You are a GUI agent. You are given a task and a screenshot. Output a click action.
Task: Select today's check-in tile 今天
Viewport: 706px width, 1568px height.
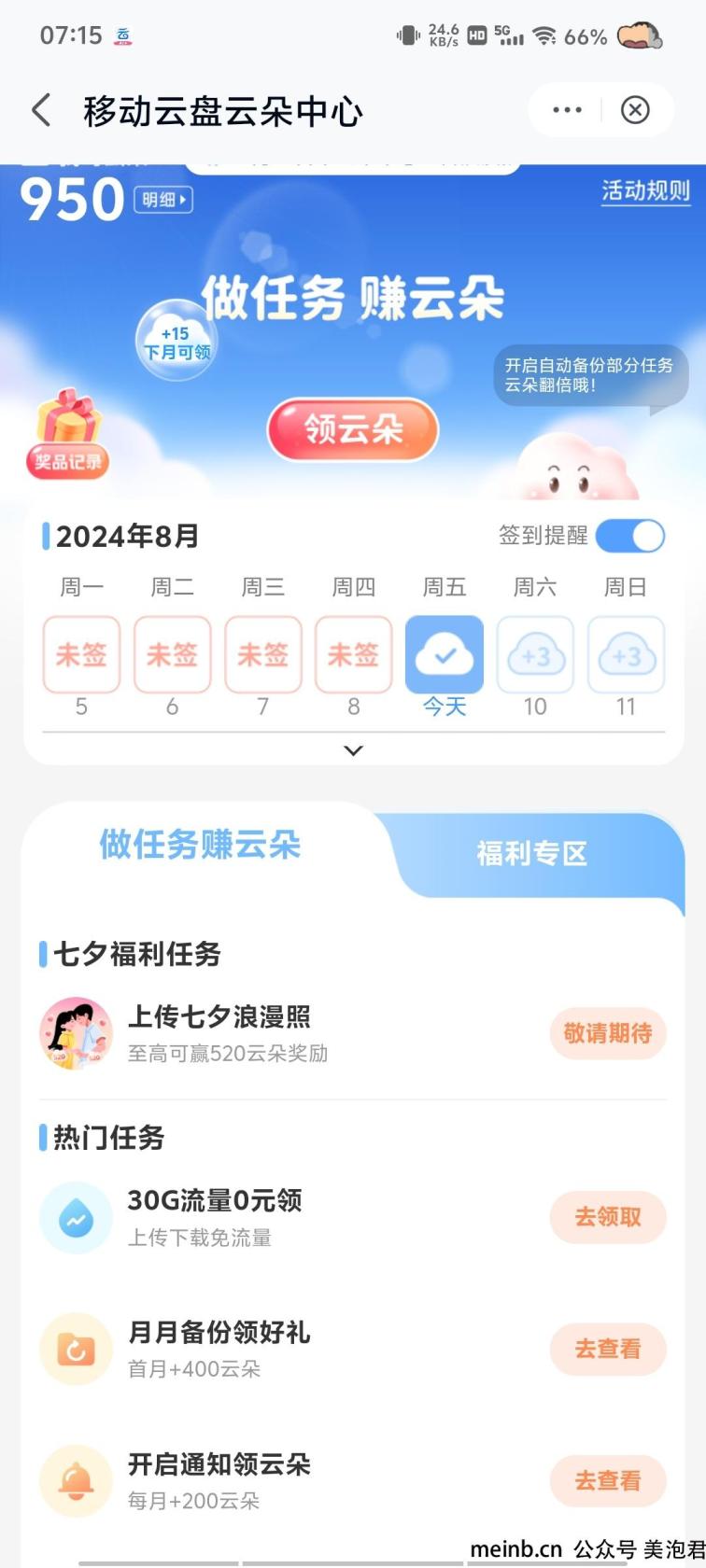[x=445, y=655]
